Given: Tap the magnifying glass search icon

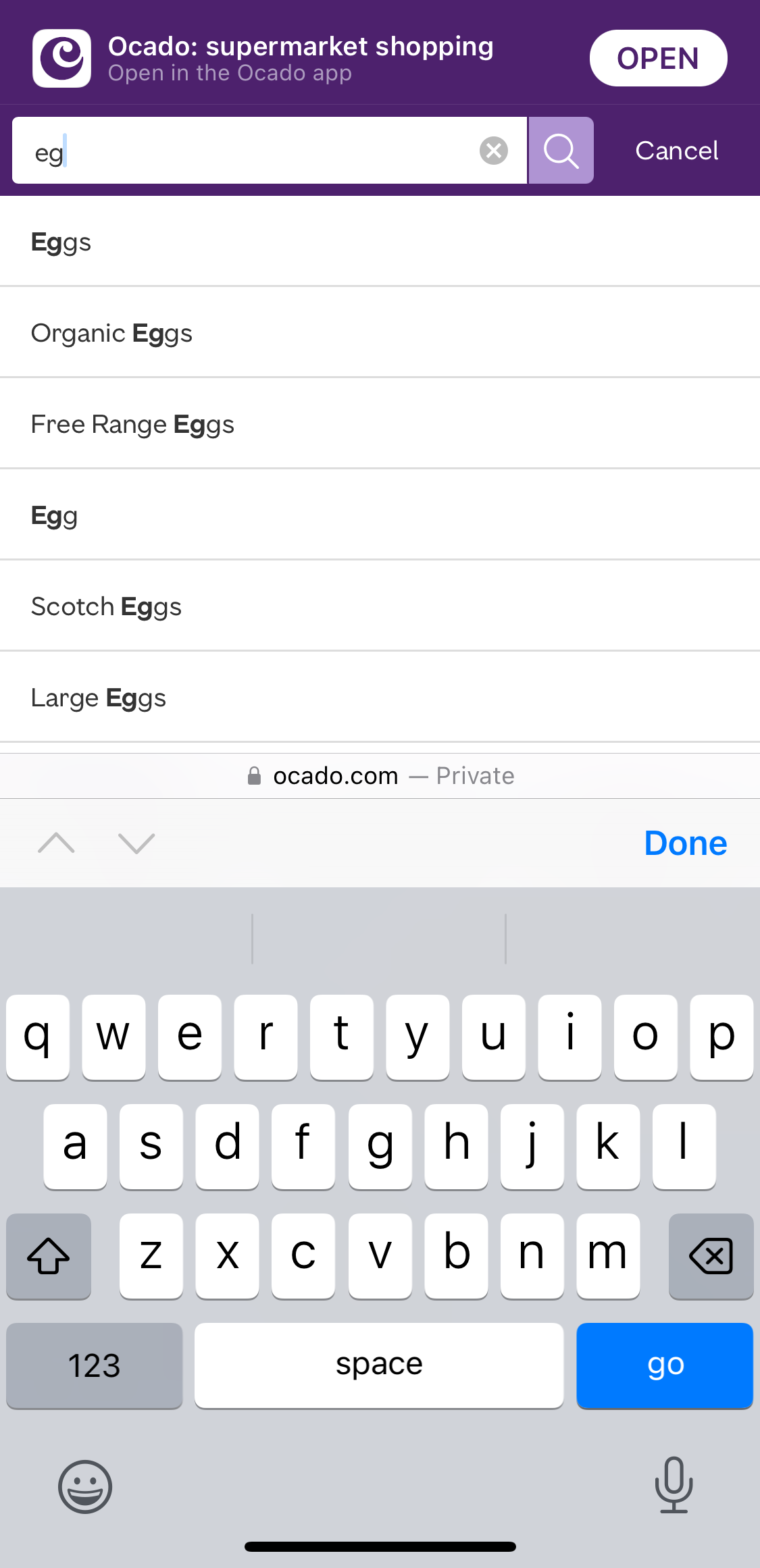Looking at the screenshot, I should tap(560, 150).
